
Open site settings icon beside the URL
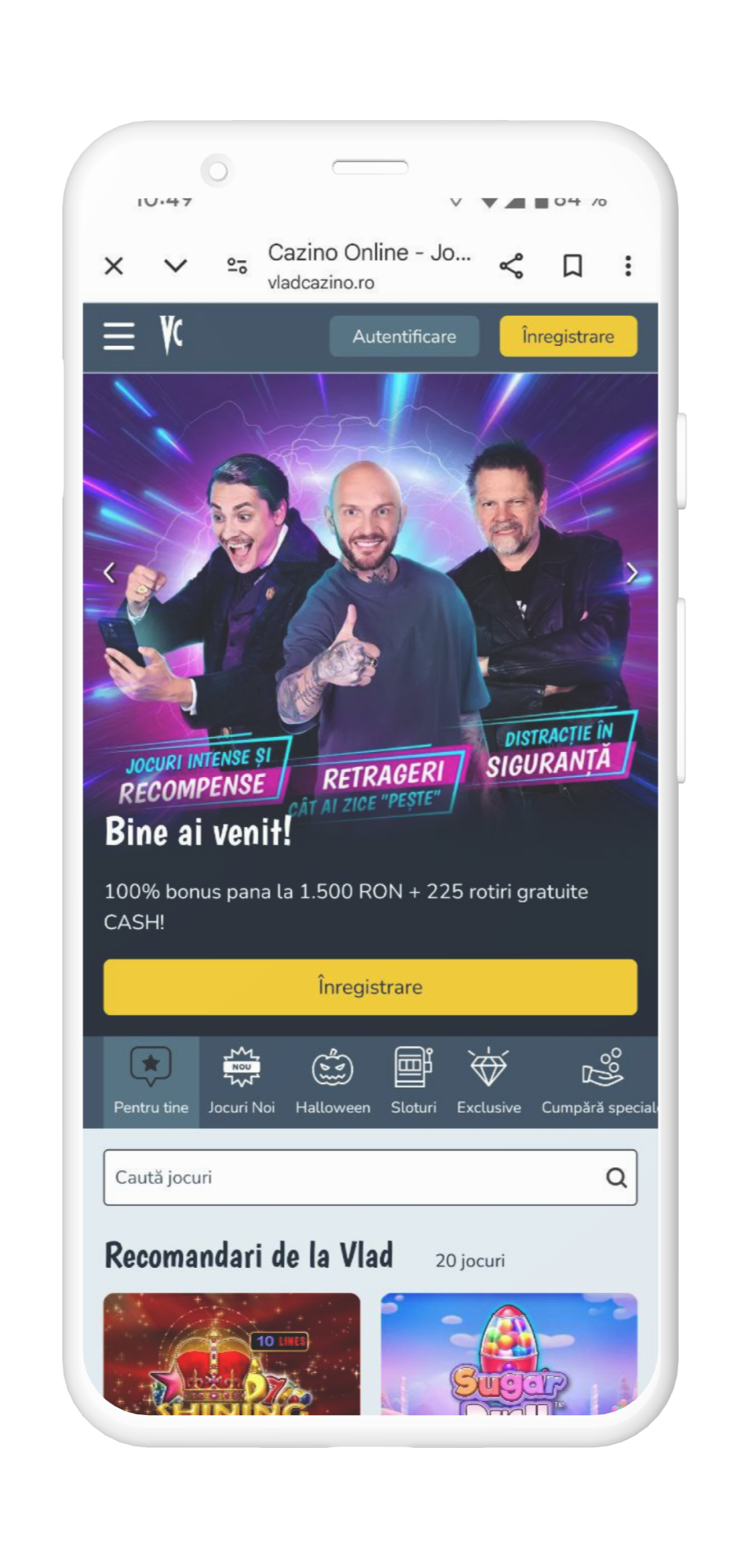click(x=237, y=267)
